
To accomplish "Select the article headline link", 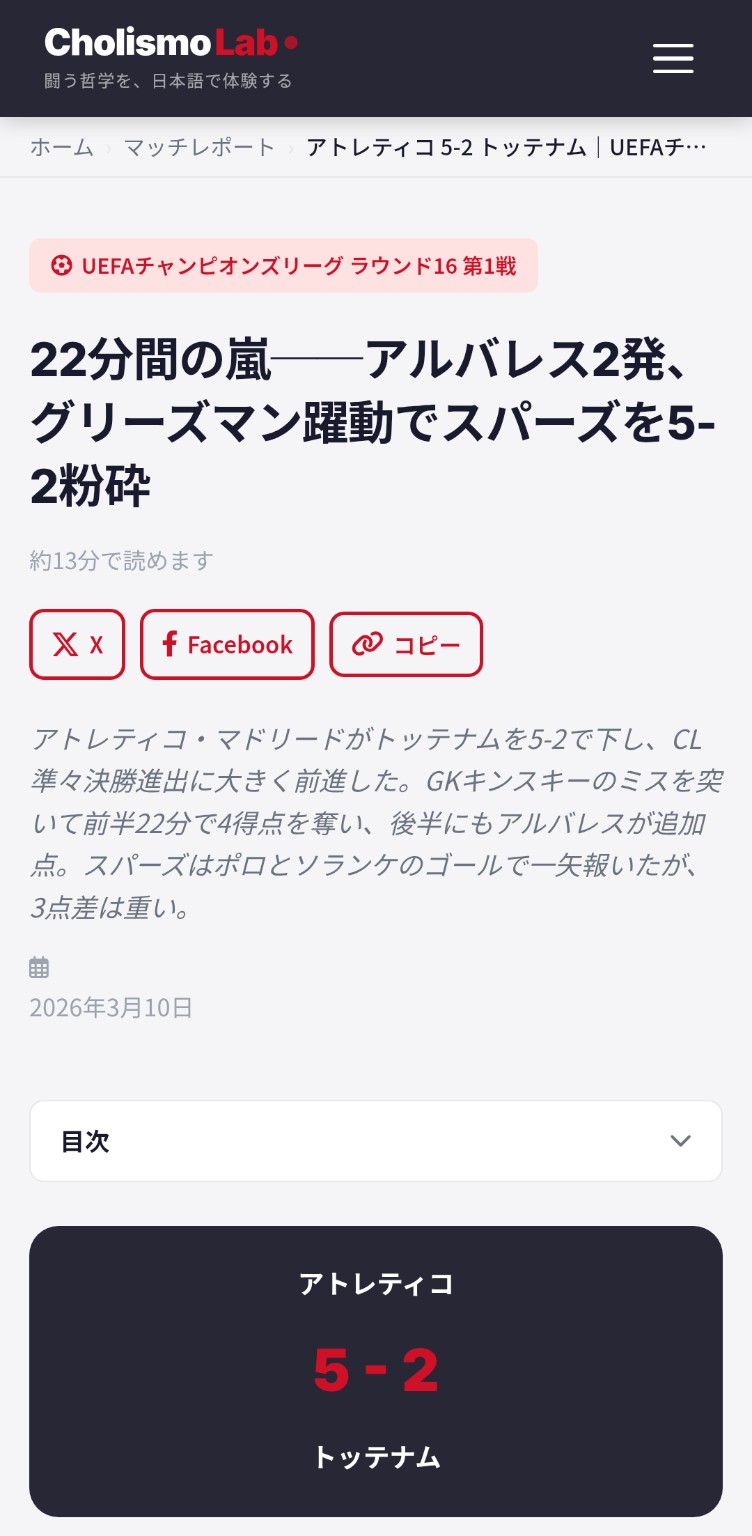I will (376, 418).
